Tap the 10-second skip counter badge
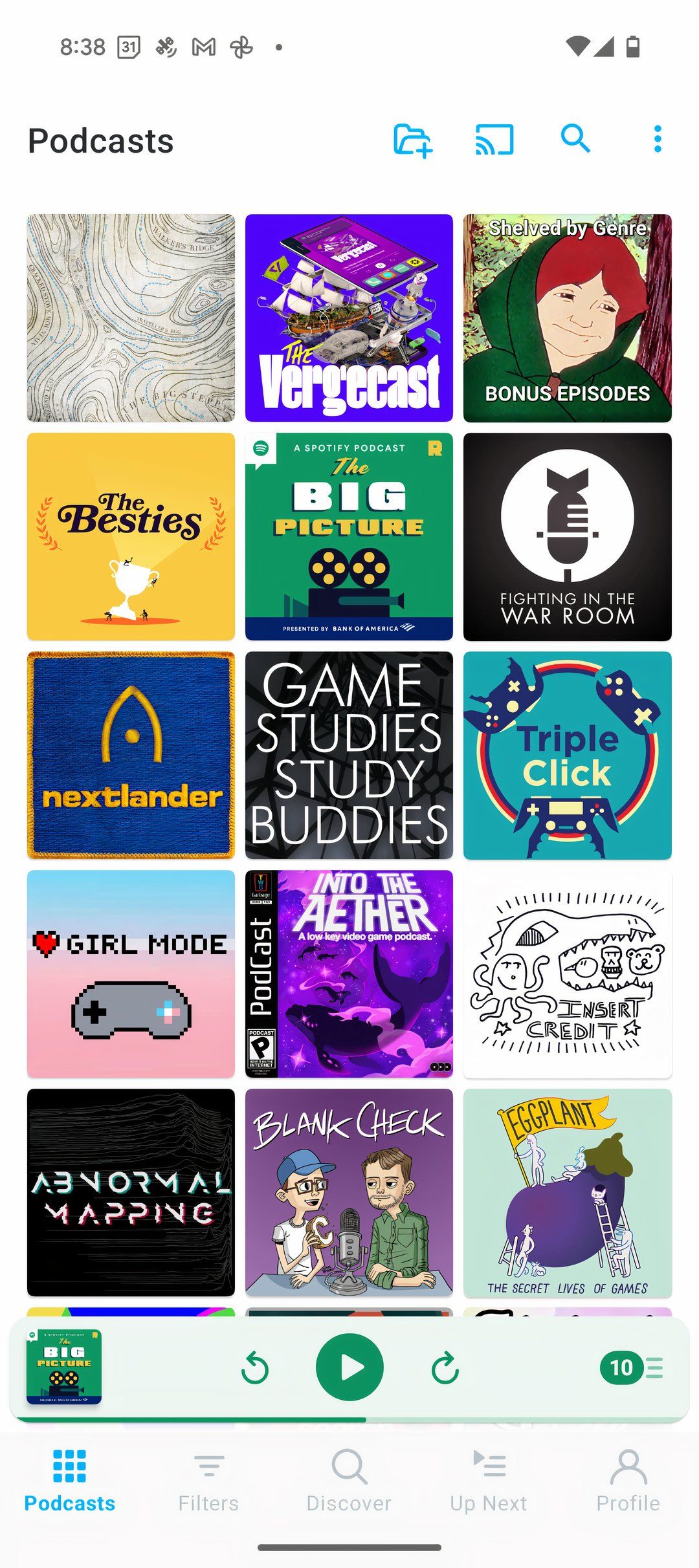Viewport: 699px width, 1568px height. [621, 1368]
